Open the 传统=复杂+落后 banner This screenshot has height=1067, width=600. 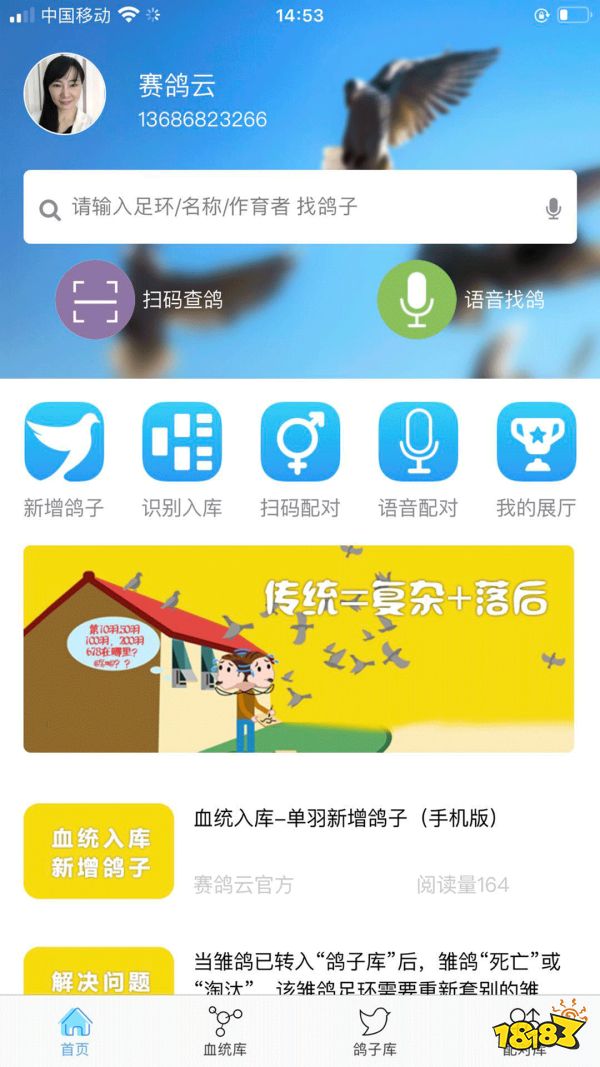[x=299, y=648]
